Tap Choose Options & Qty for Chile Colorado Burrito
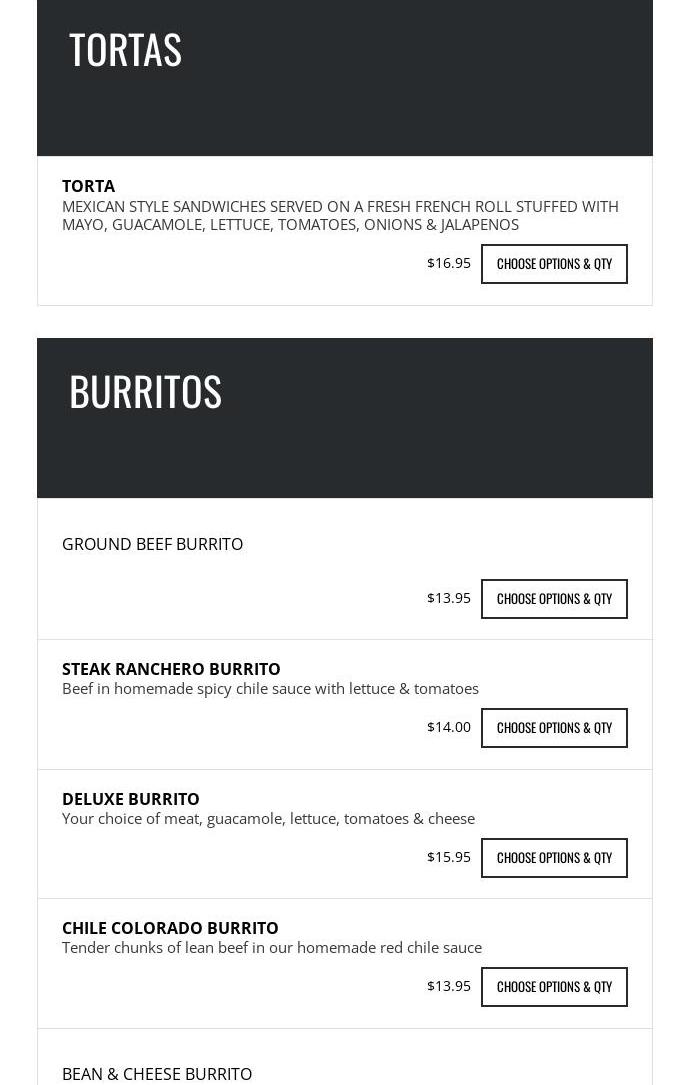 [554, 987]
